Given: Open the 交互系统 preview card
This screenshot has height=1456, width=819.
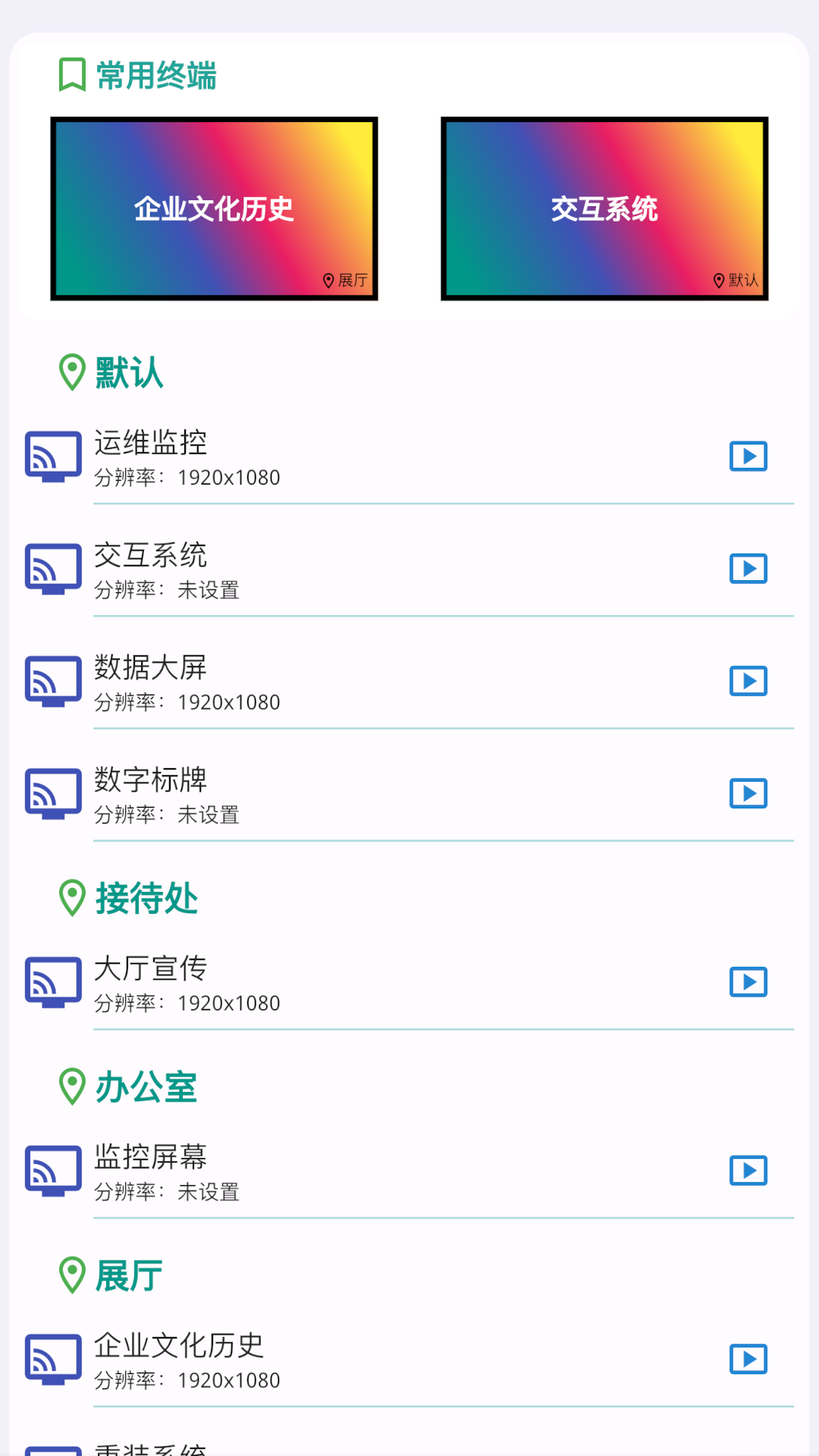Looking at the screenshot, I should (604, 209).
